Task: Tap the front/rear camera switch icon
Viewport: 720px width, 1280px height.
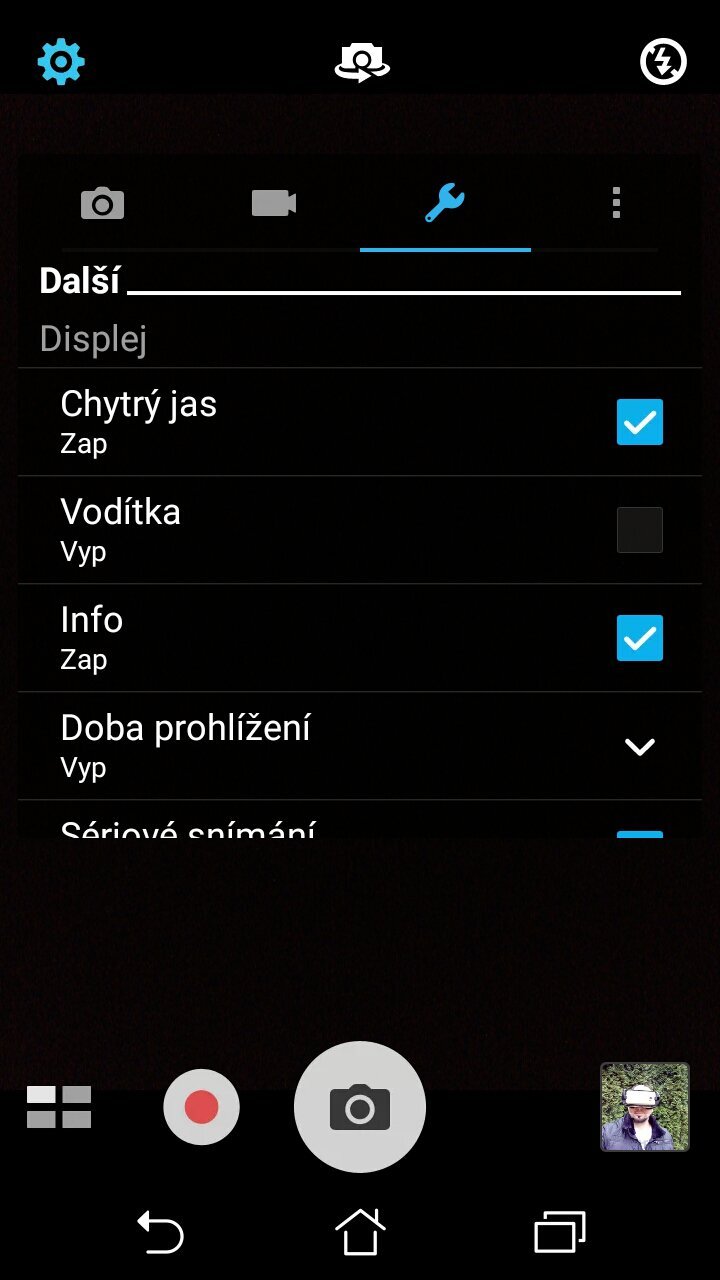Action: [360, 60]
